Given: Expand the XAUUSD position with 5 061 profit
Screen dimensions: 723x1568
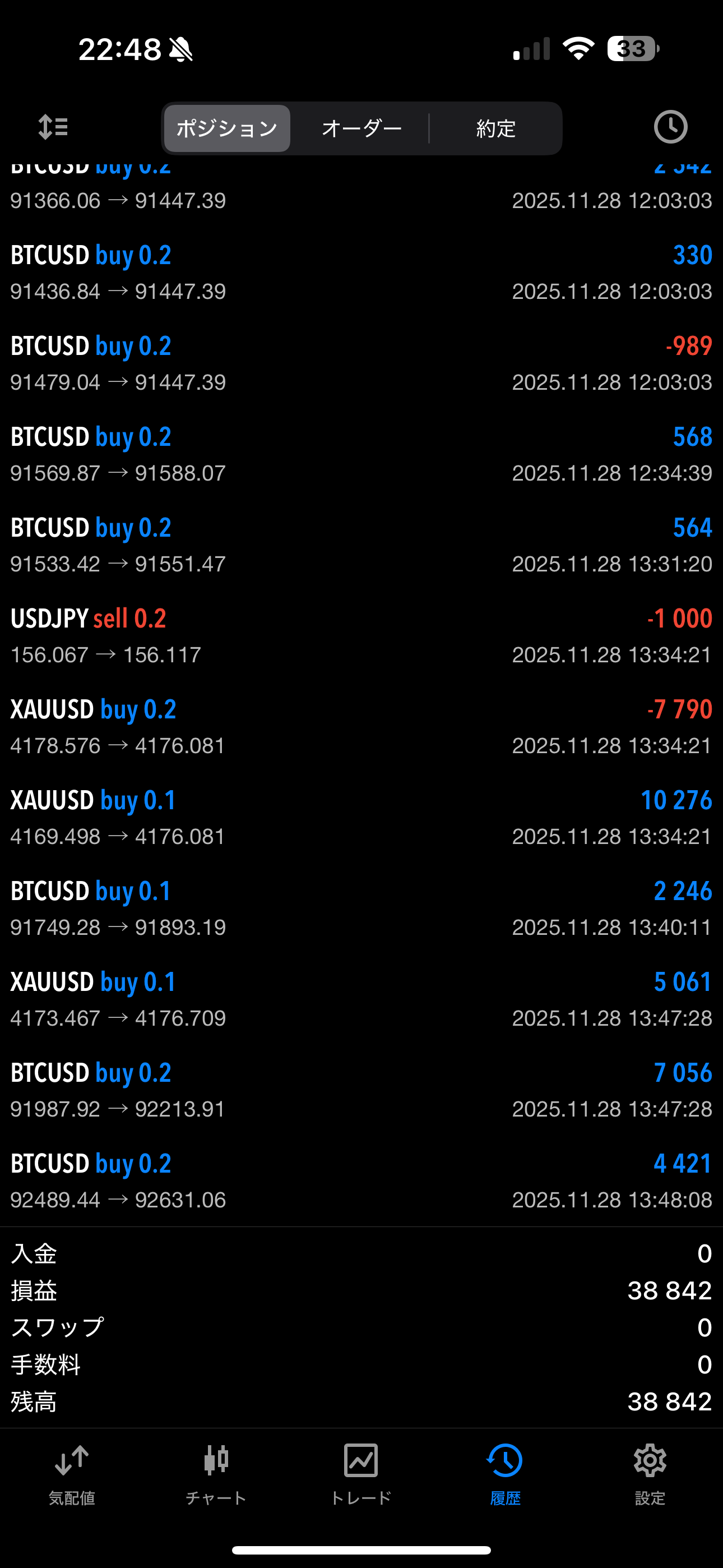Looking at the screenshot, I should point(361,999).
